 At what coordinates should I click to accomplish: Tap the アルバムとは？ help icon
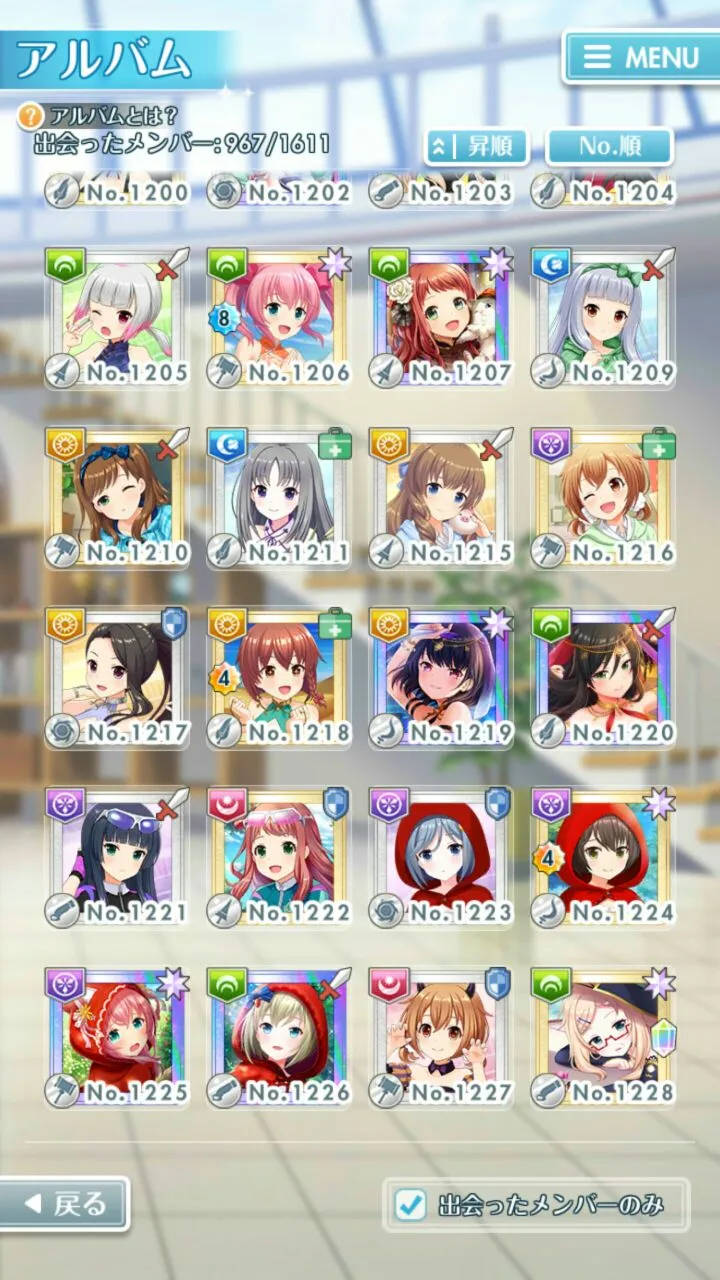pos(31,115)
